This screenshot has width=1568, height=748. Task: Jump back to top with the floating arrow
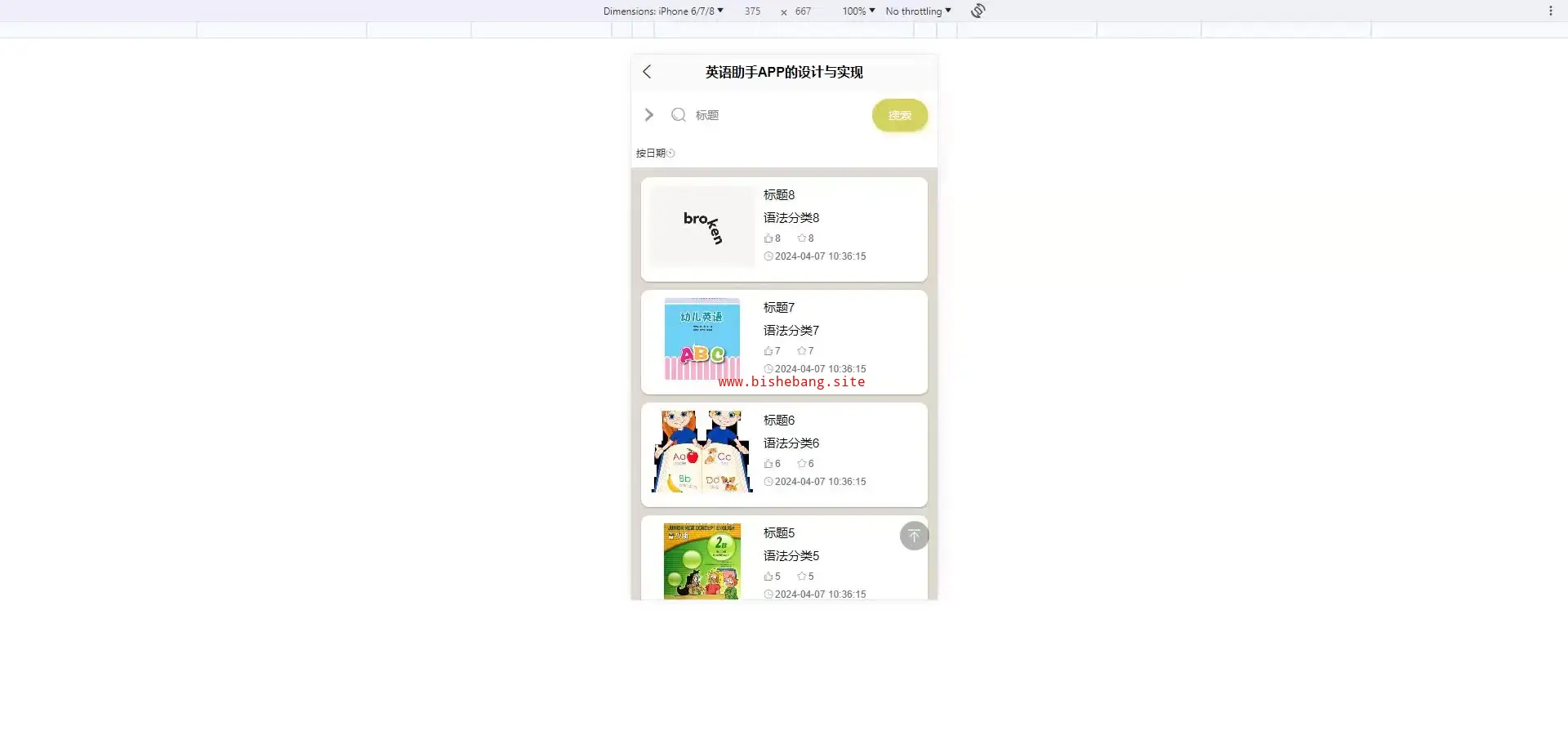(914, 536)
